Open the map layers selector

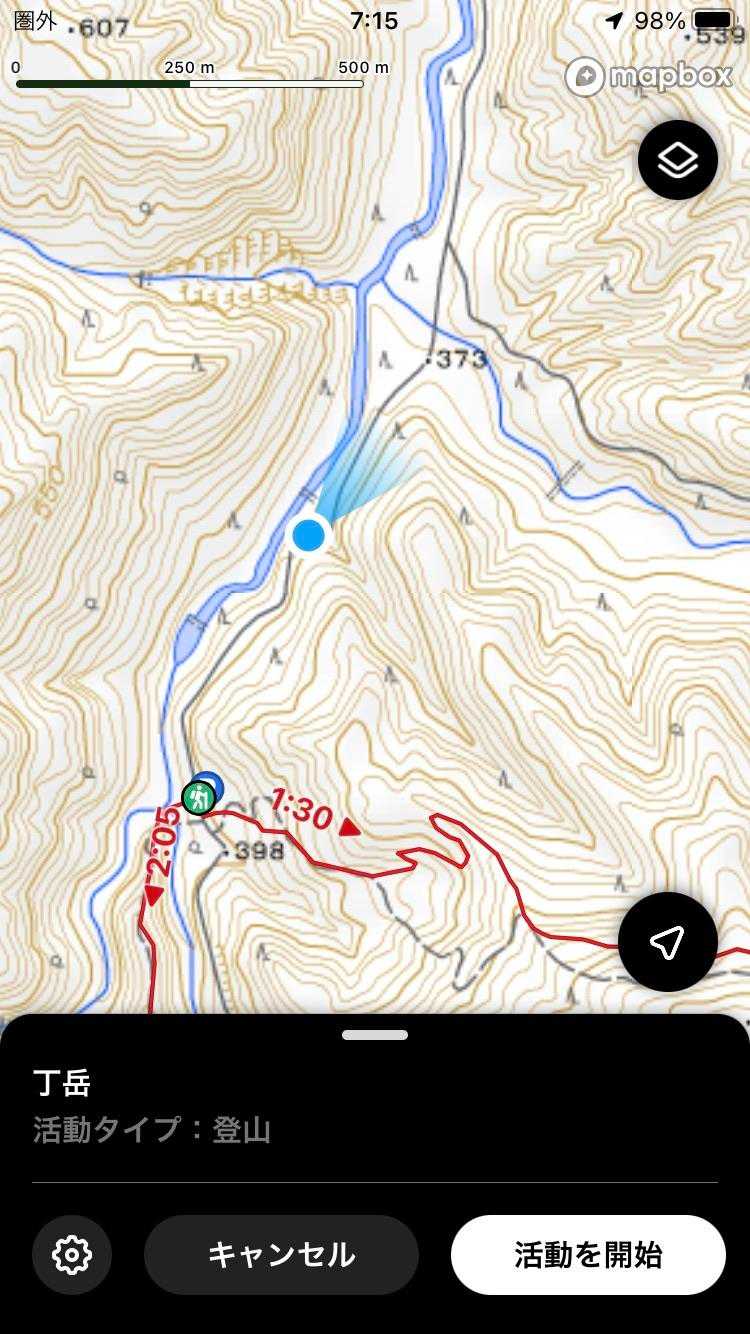click(x=678, y=160)
